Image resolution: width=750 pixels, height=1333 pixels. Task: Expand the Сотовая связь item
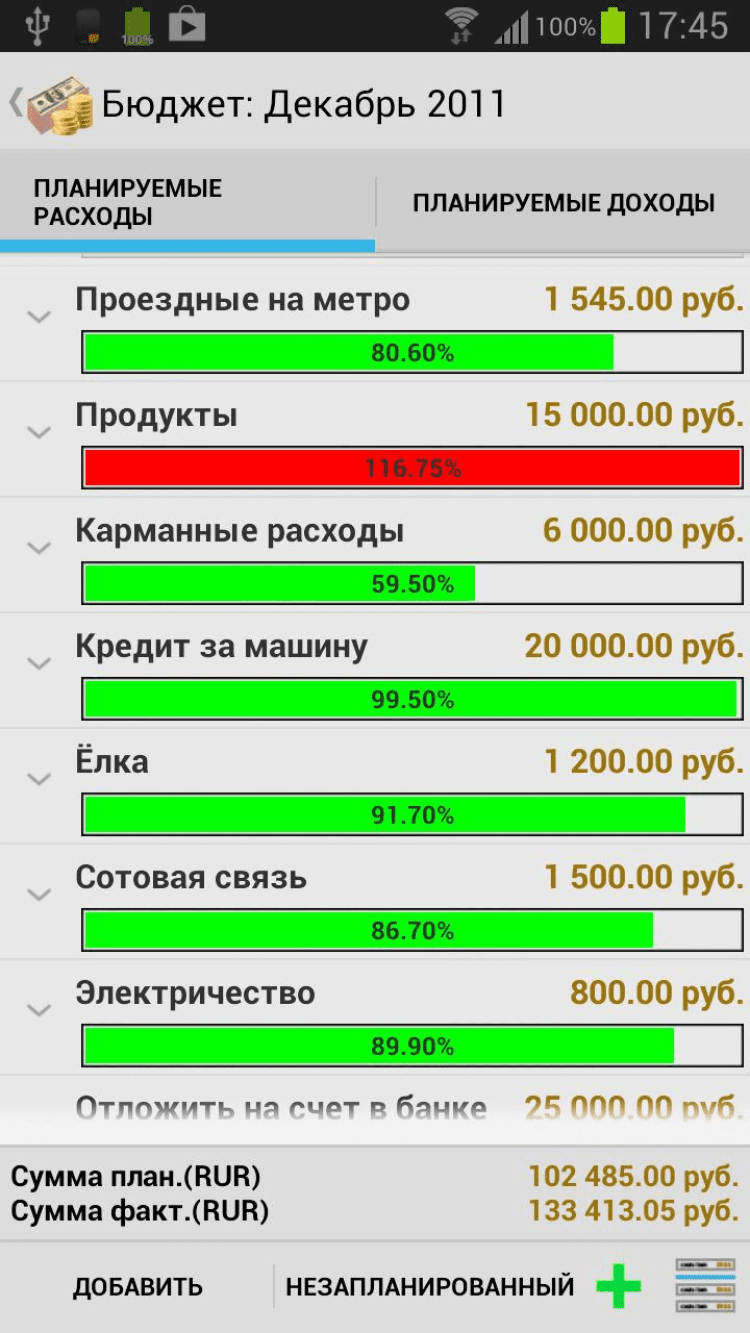click(39, 895)
